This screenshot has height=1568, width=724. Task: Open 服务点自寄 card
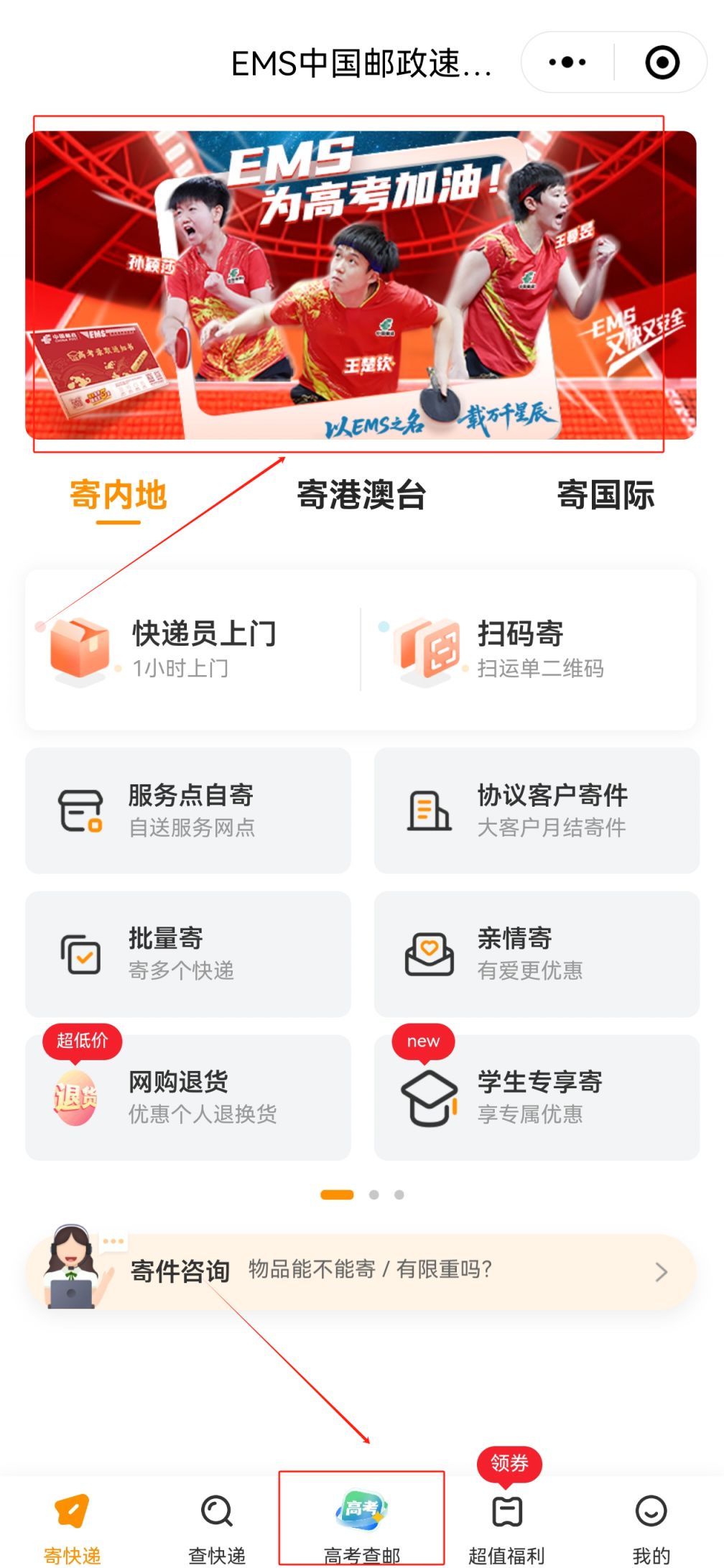pyautogui.click(x=188, y=810)
